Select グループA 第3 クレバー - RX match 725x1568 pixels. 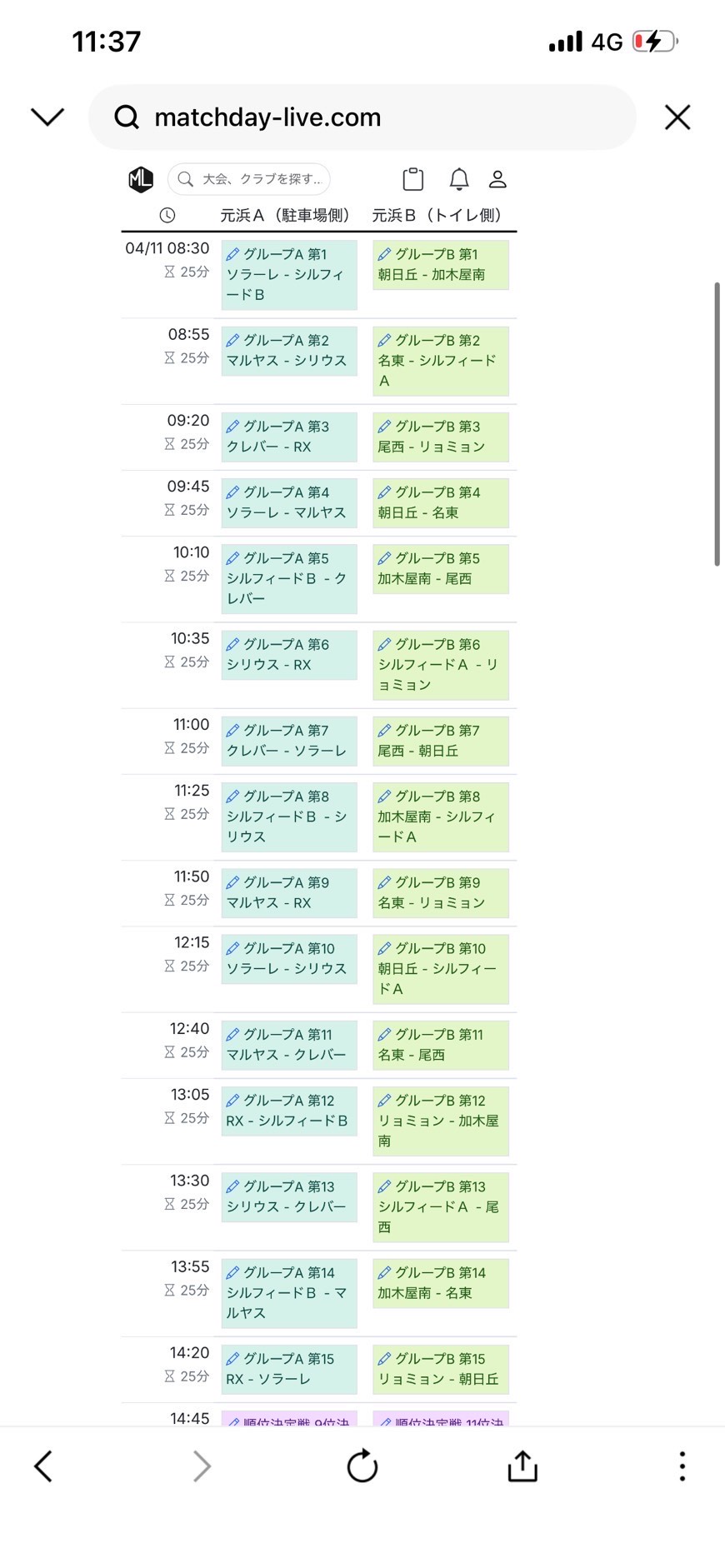(288, 437)
